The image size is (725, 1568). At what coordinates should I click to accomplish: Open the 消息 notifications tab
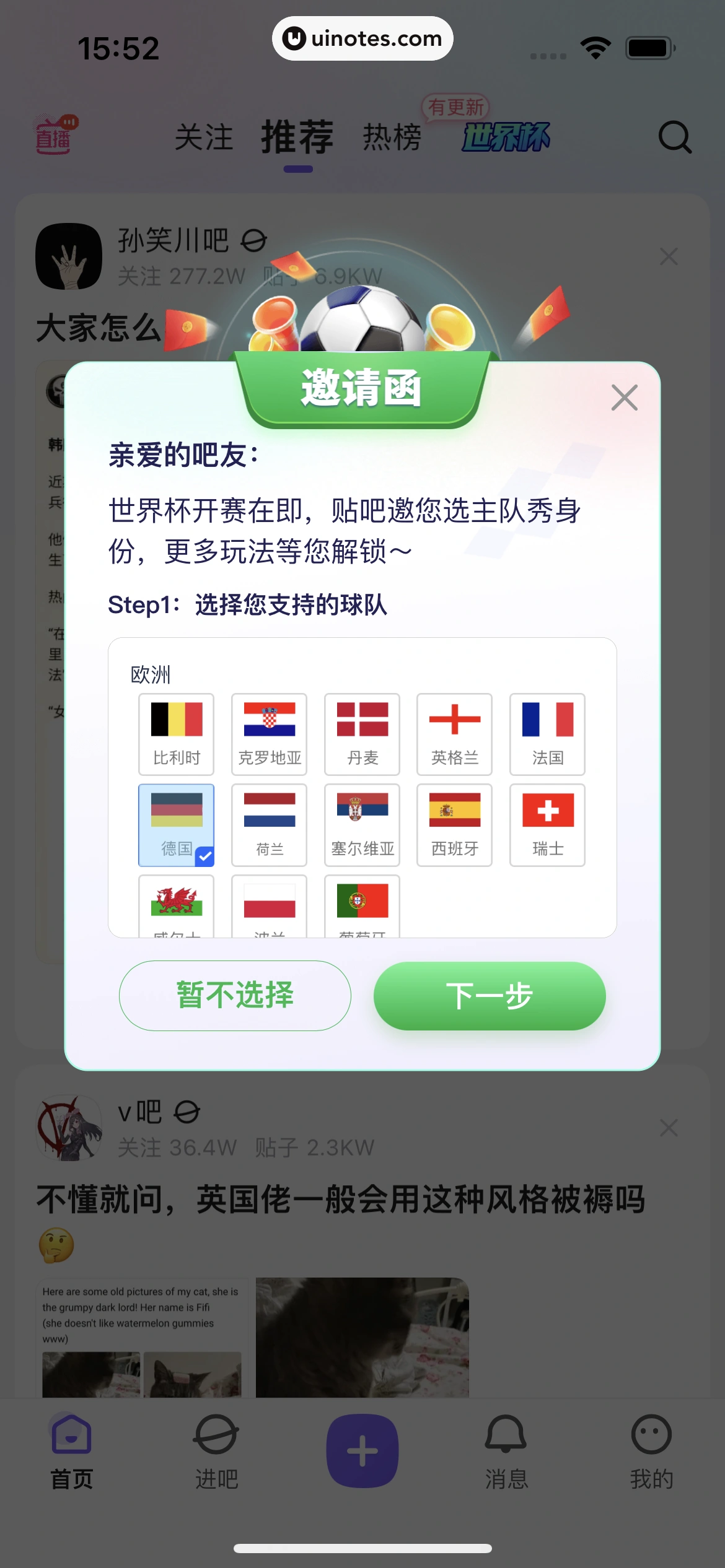[x=506, y=1452]
